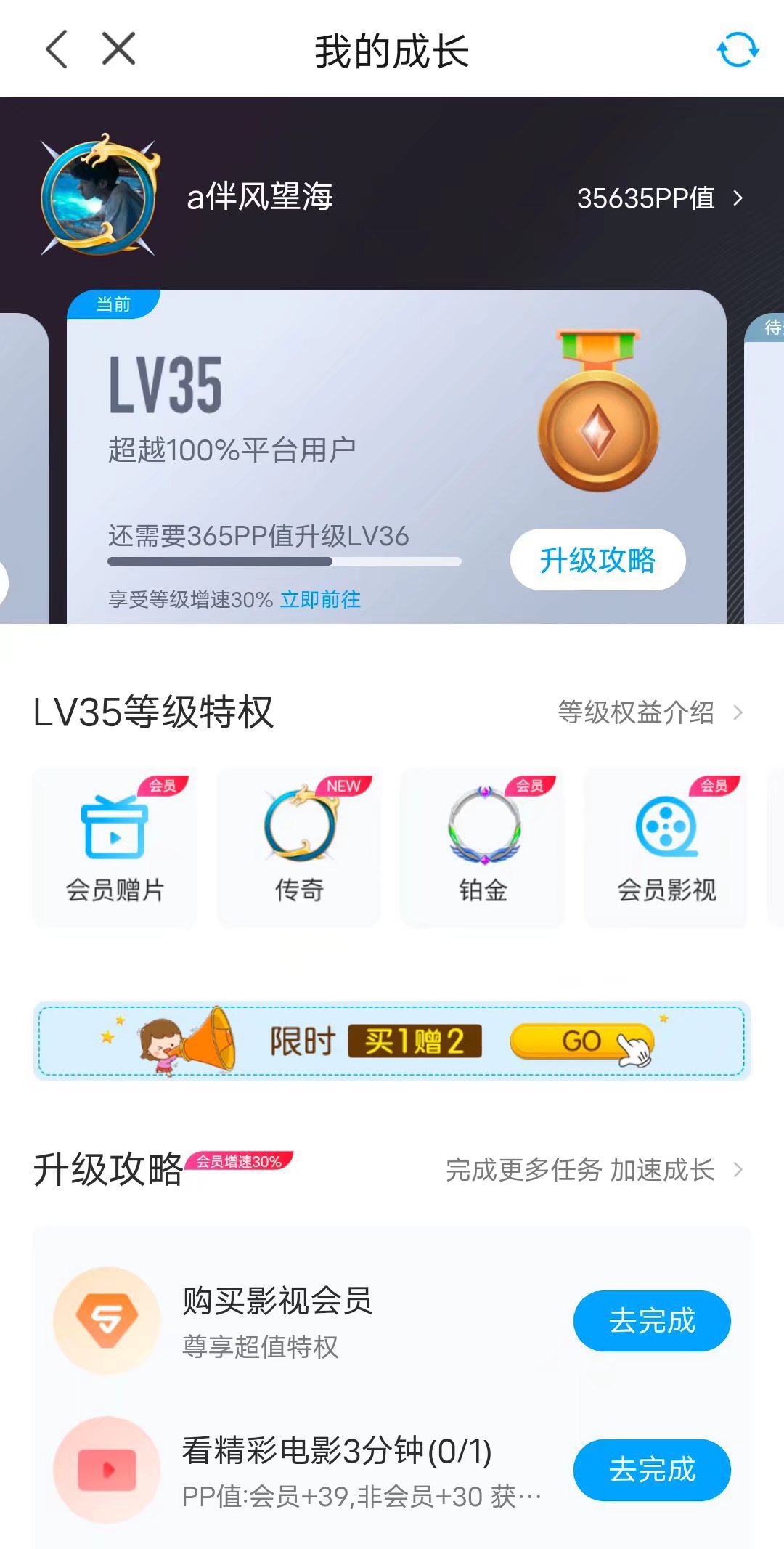Tap 去完成 for 购买影视会员
Viewport: 784px width, 1549px height.
(x=652, y=1321)
